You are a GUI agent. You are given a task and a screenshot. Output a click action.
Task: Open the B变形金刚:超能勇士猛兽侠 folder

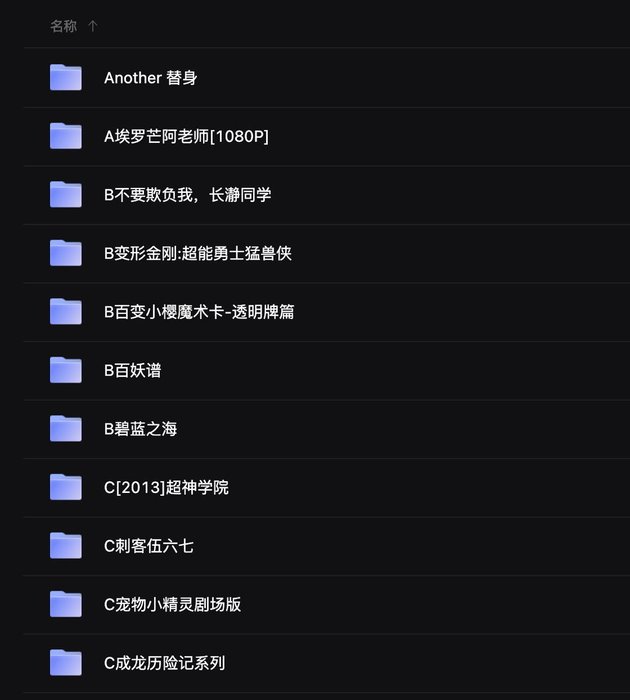pos(197,253)
